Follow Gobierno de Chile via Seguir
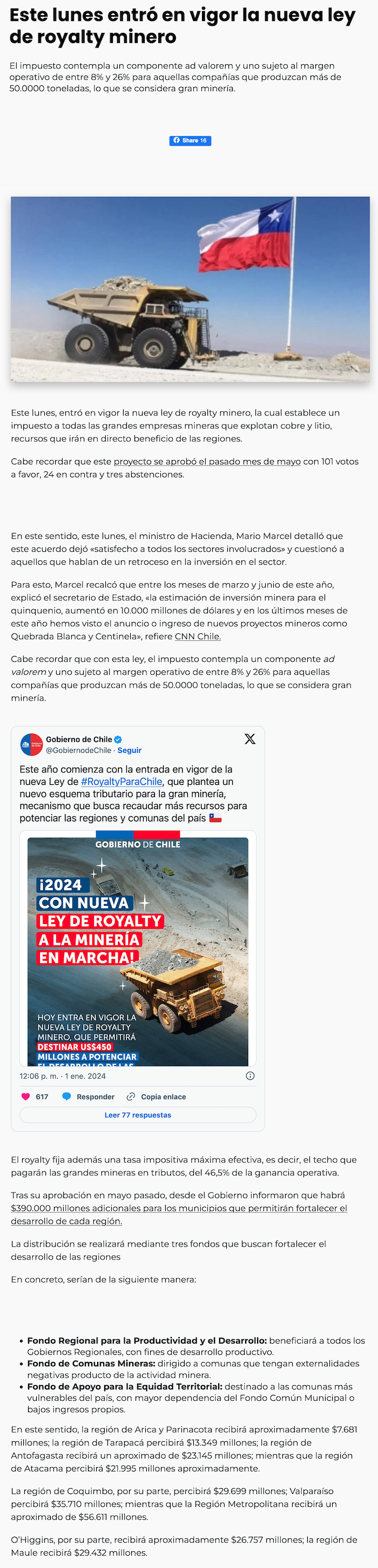Screen dimensions: 378x1568 click(x=129, y=750)
